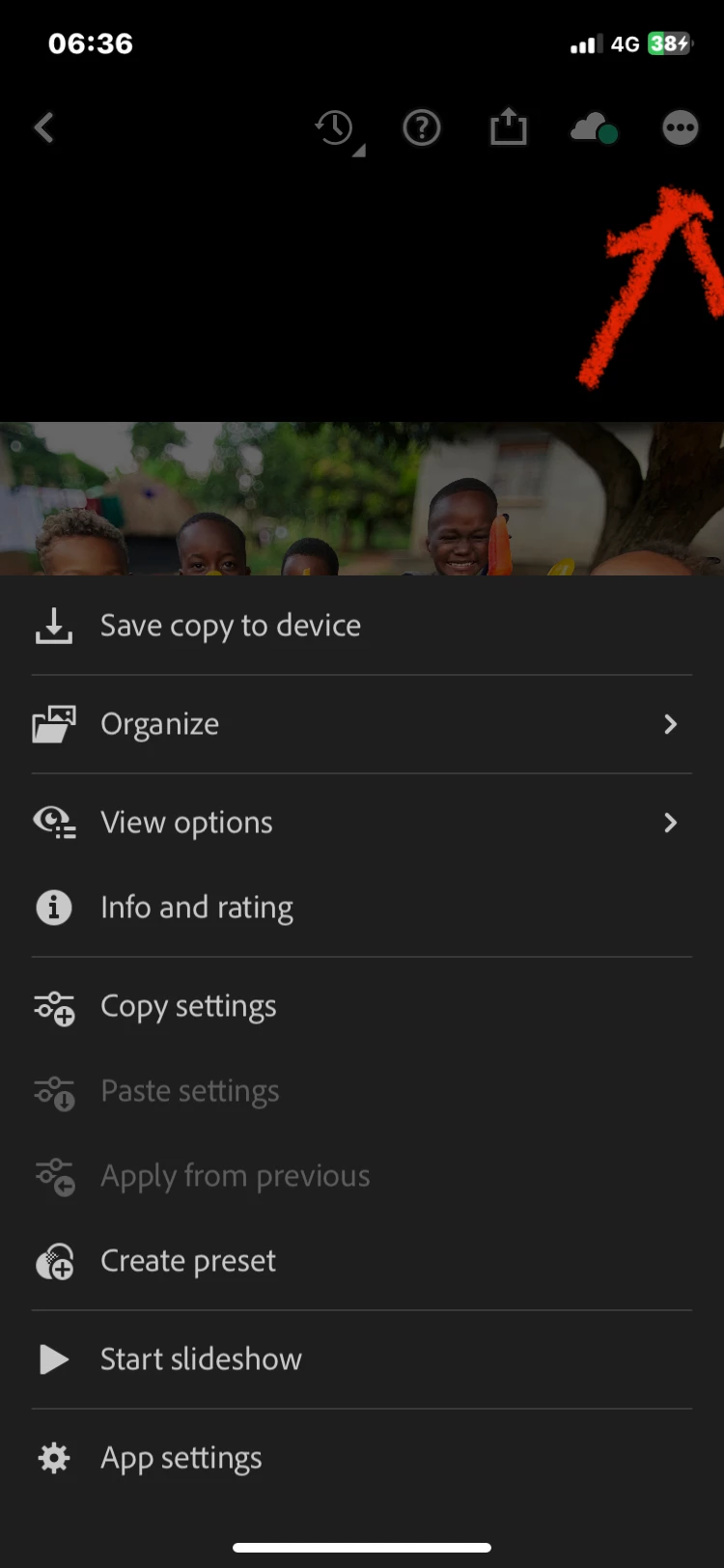
Task: Start slideshow of photos
Action: coord(201,1359)
